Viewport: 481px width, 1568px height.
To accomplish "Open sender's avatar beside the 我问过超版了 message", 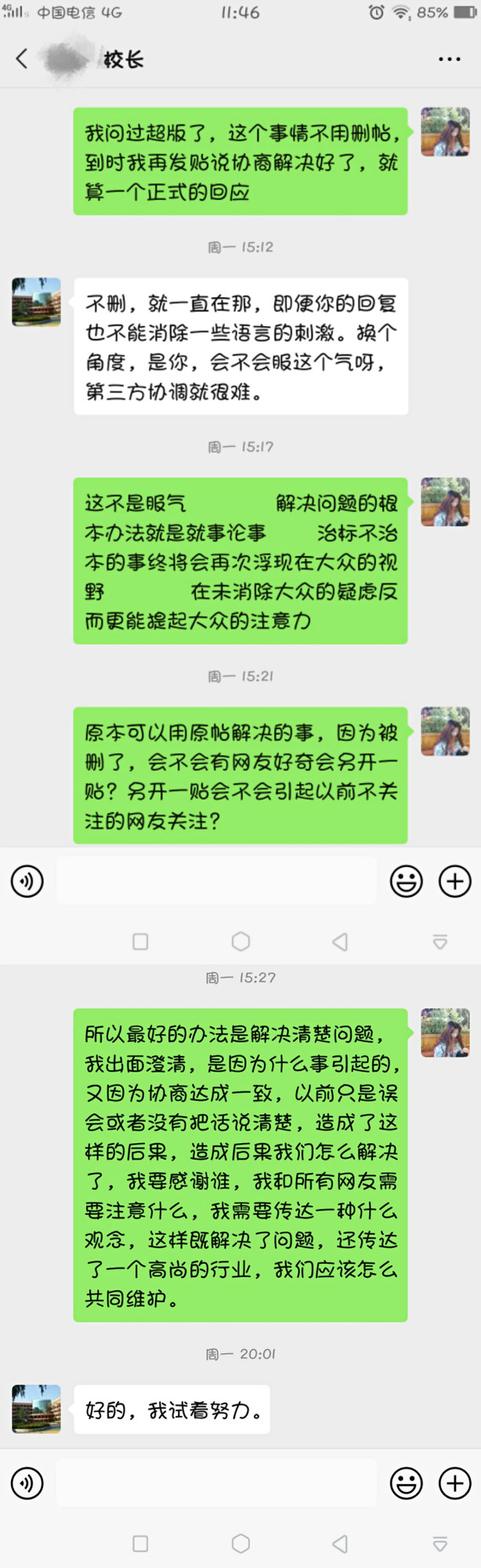I will [x=445, y=132].
